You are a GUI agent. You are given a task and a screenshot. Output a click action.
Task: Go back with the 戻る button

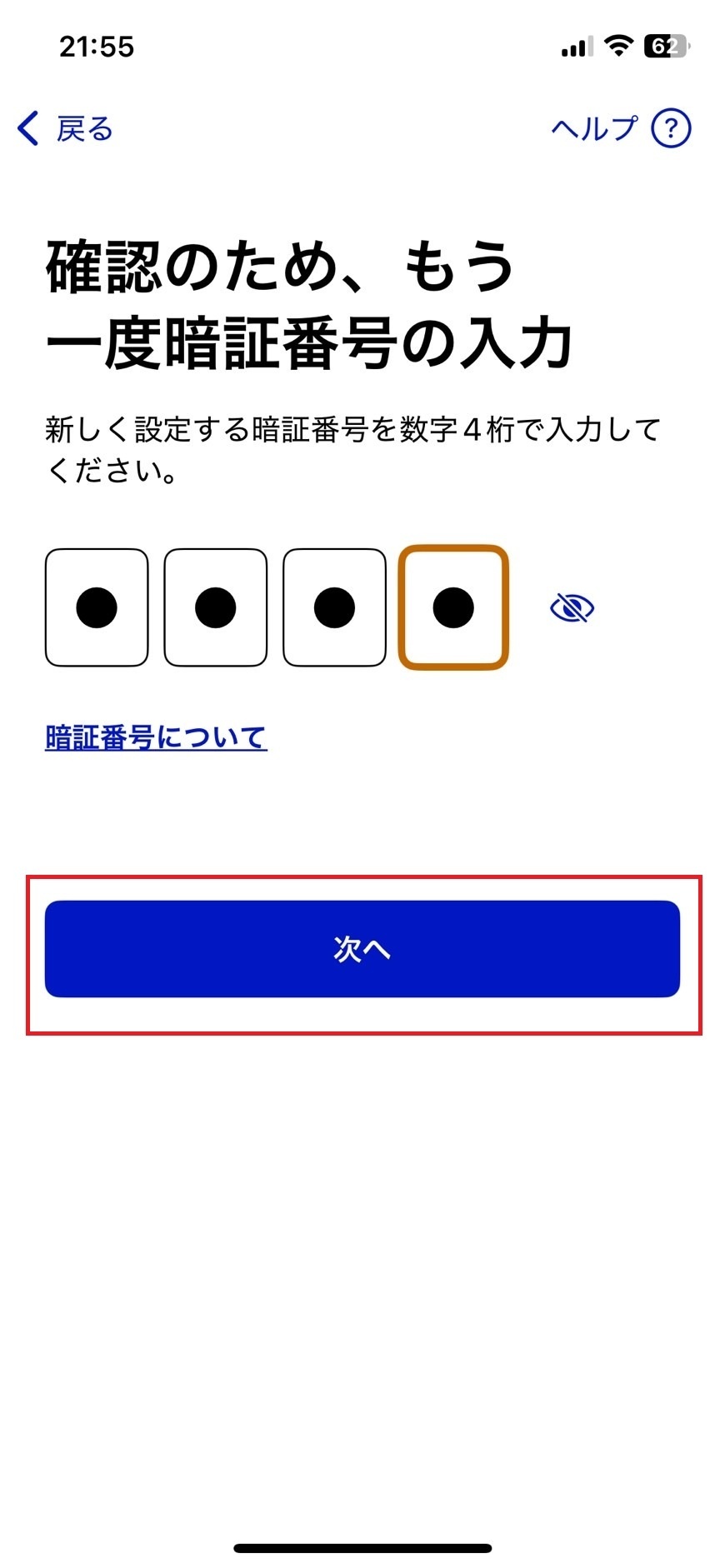point(65,129)
